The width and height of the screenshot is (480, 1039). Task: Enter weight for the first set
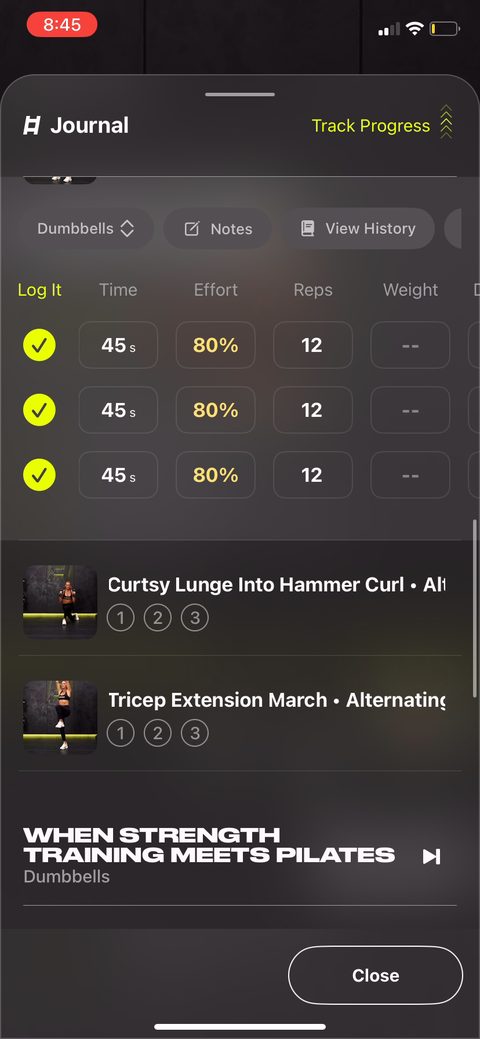click(x=410, y=345)
